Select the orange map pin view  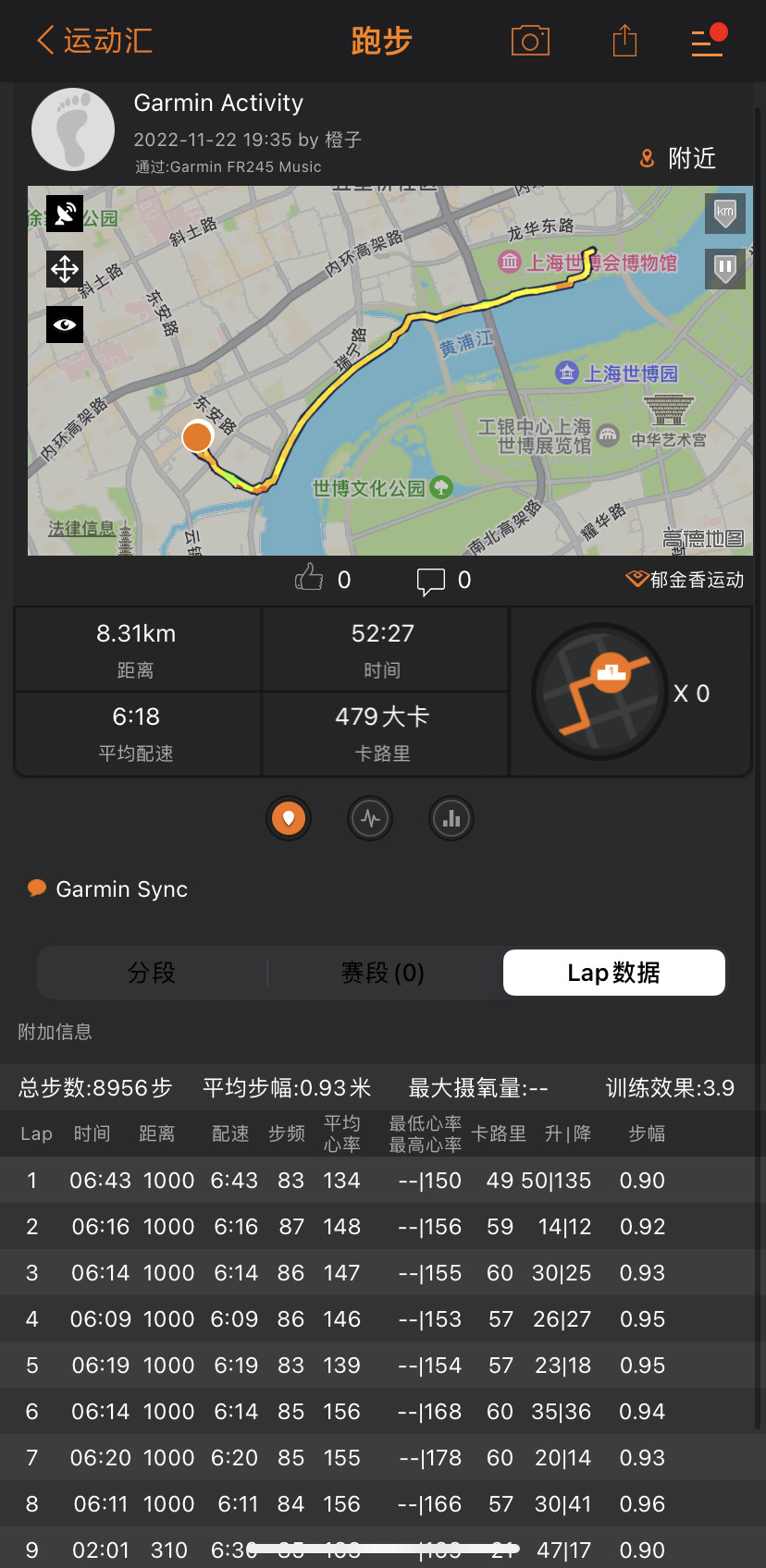tap(289, 818)
